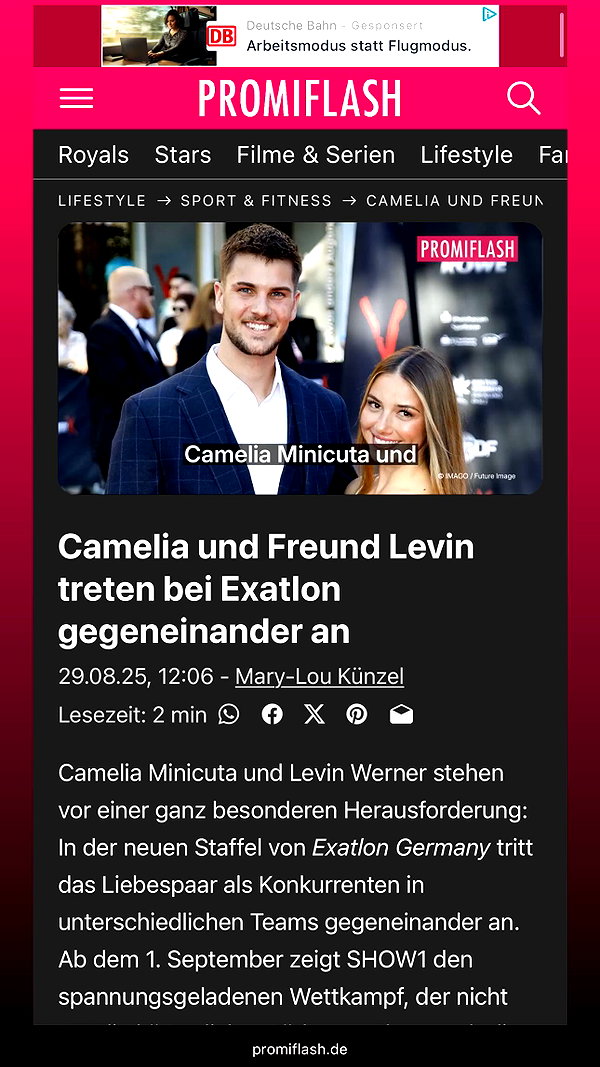This screenshot has height=1067, width=600.
Task: Tap the LIFESTYLE breadcrumb link
Action: (x=102, y=201)
